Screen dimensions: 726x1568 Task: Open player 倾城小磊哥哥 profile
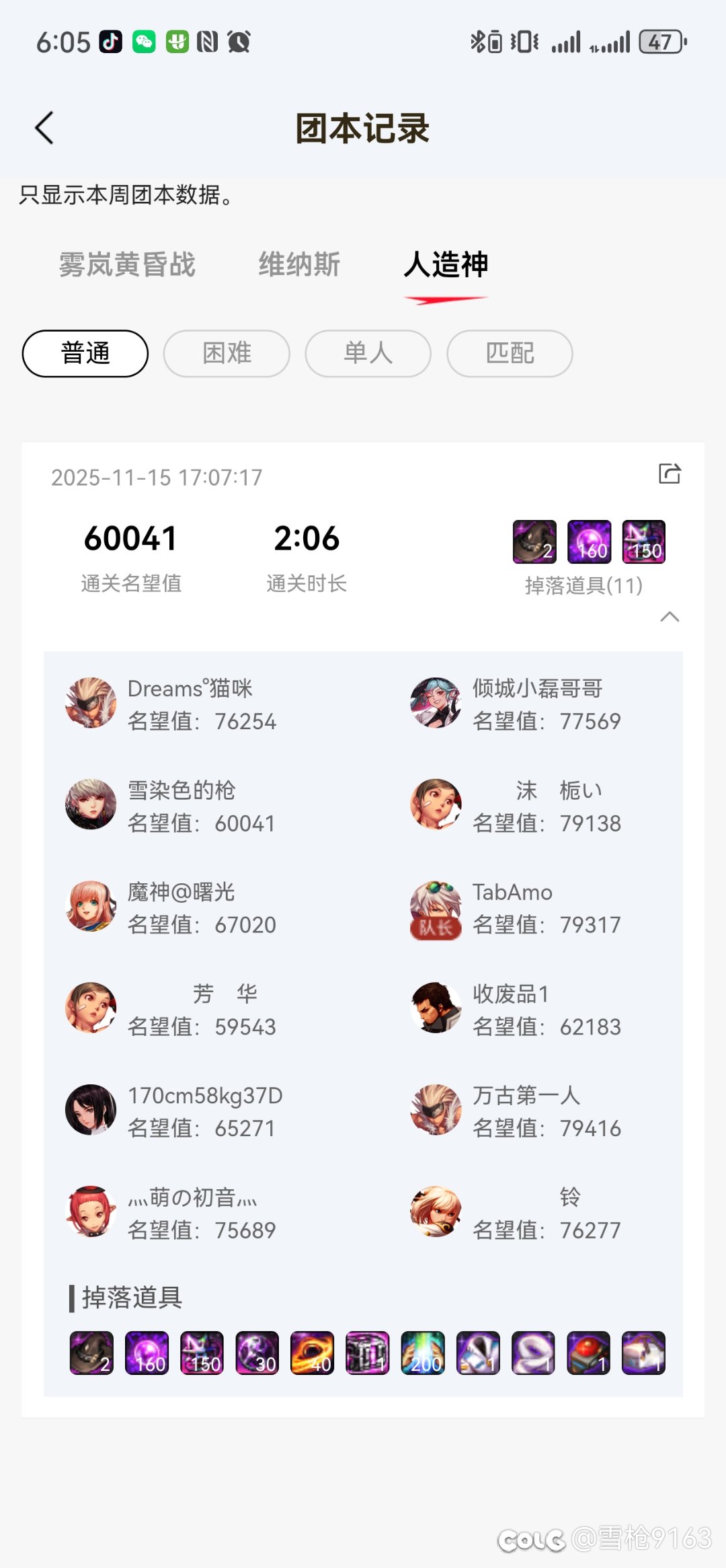point(436,703)
